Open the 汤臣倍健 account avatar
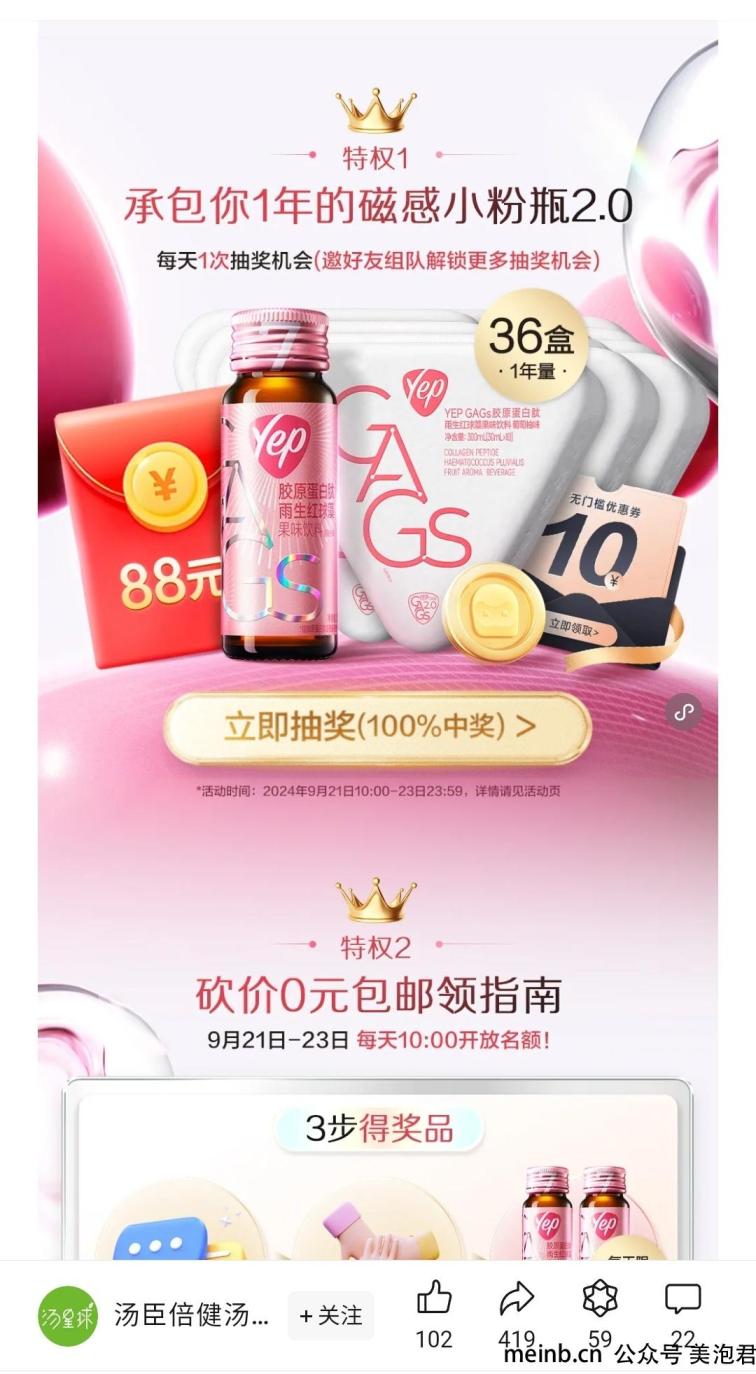Viewport: 756px width, 1374px height. tap(69, 1316)
